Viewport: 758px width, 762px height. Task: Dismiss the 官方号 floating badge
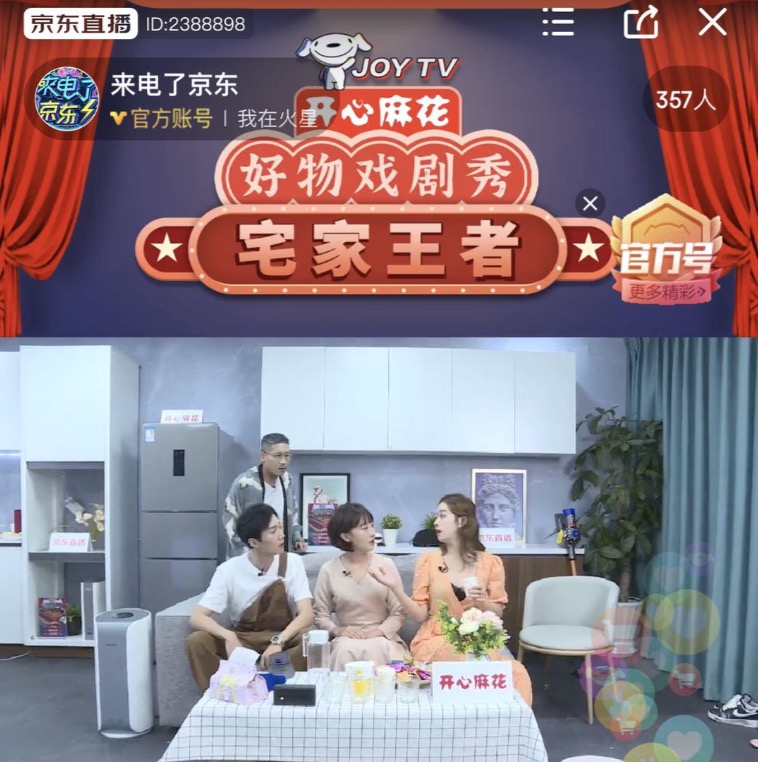click(x=590, y=204)
